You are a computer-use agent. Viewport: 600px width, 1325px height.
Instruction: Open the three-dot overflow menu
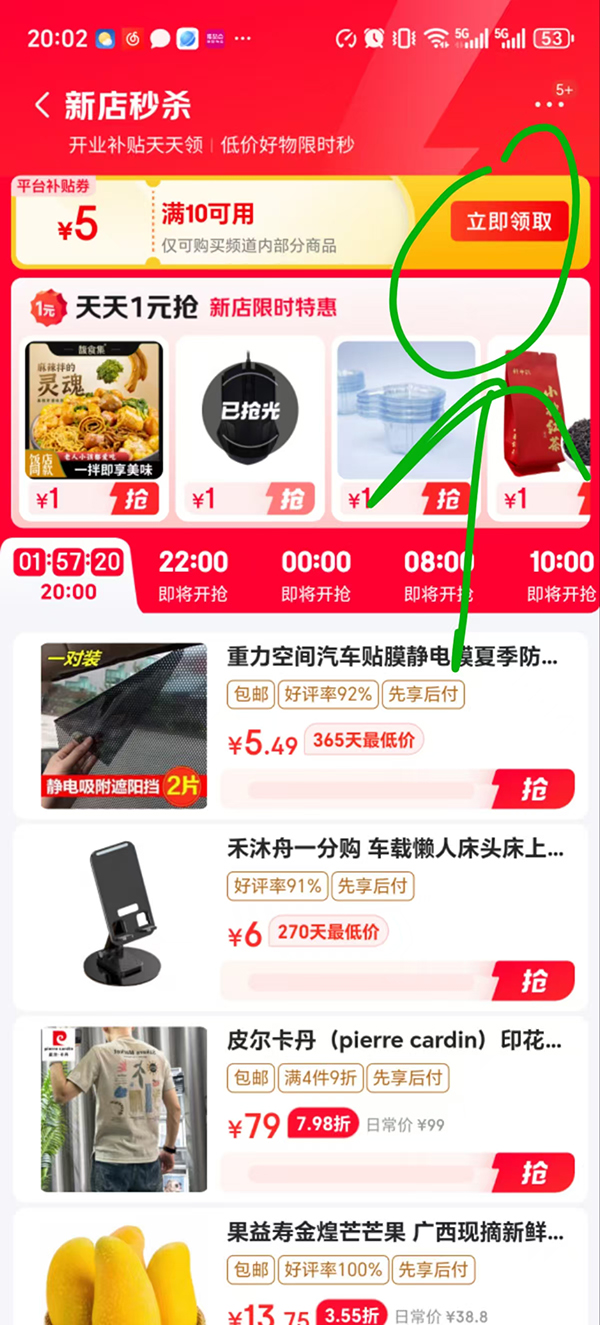(x=549, y=105)
